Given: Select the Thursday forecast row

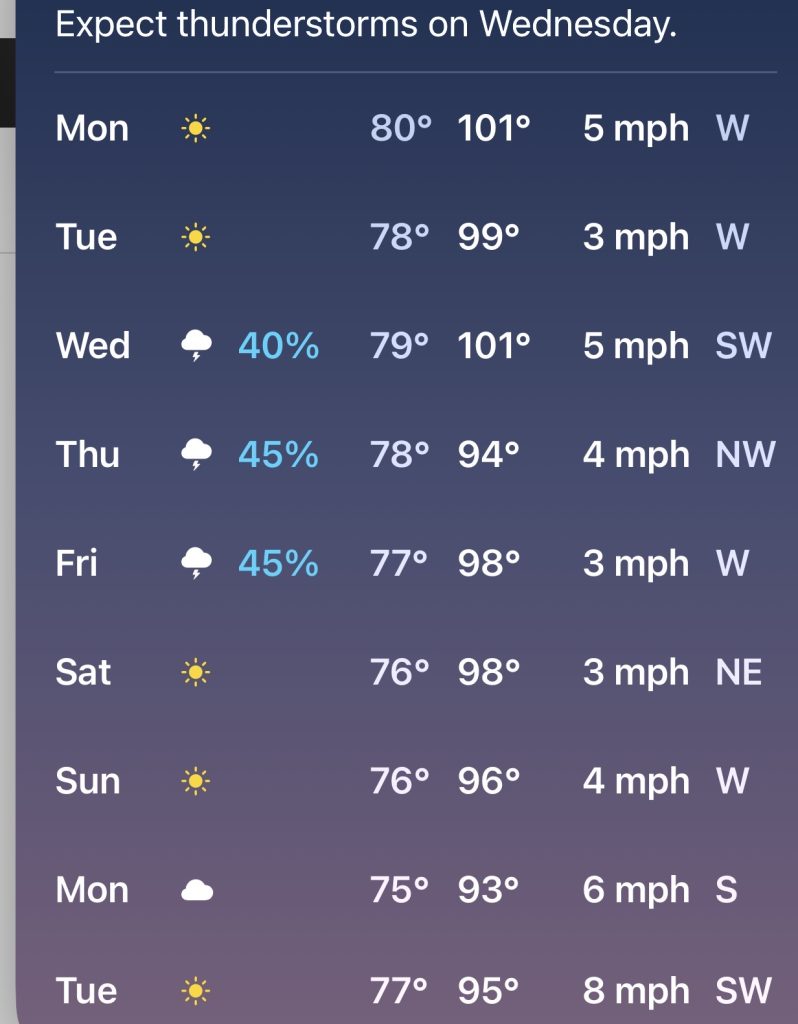Looking at the screenshot, I should coord(415,455).
